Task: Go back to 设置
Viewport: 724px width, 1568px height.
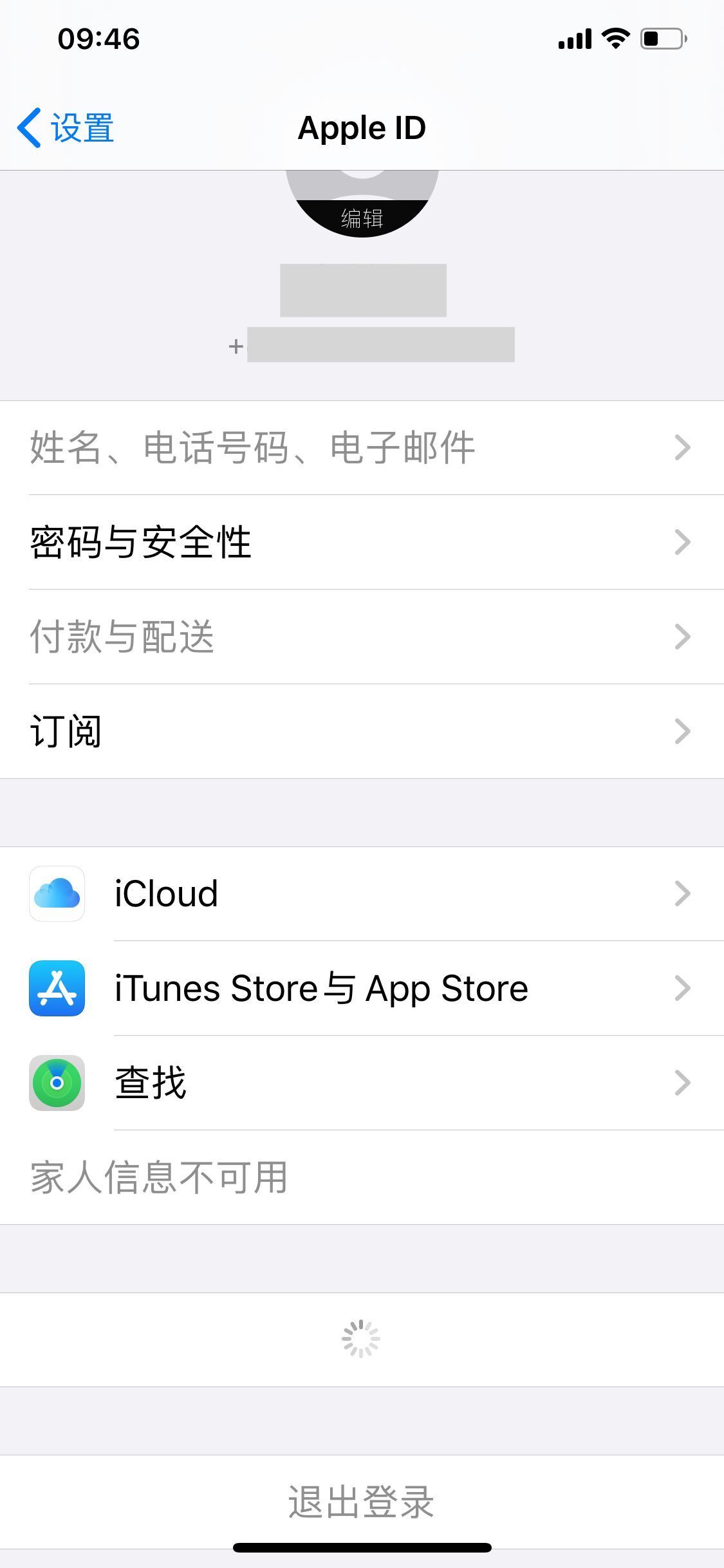Action: 66,127
